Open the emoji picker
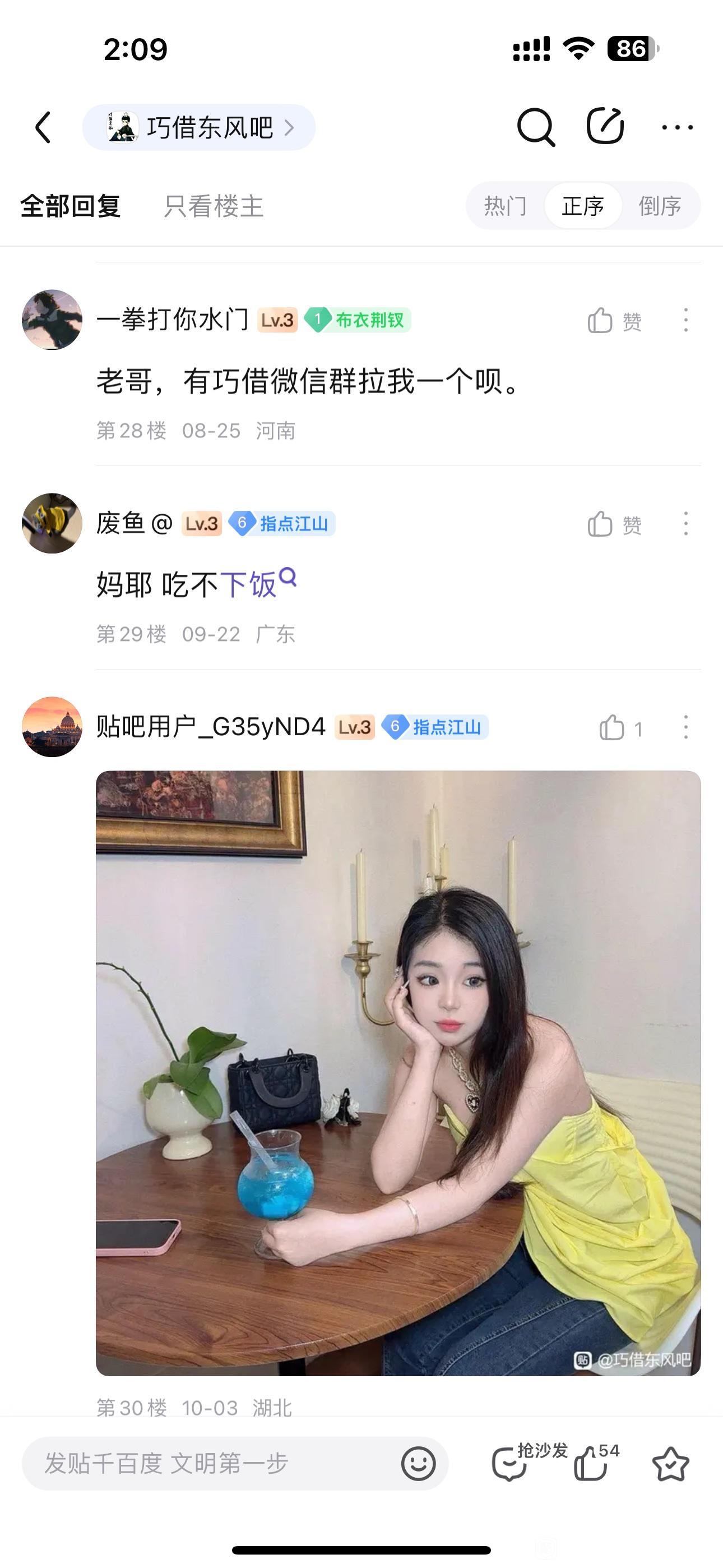The width and height of the screenshot is (723, 1568). pyautogui.click(x=419, y=1463)
